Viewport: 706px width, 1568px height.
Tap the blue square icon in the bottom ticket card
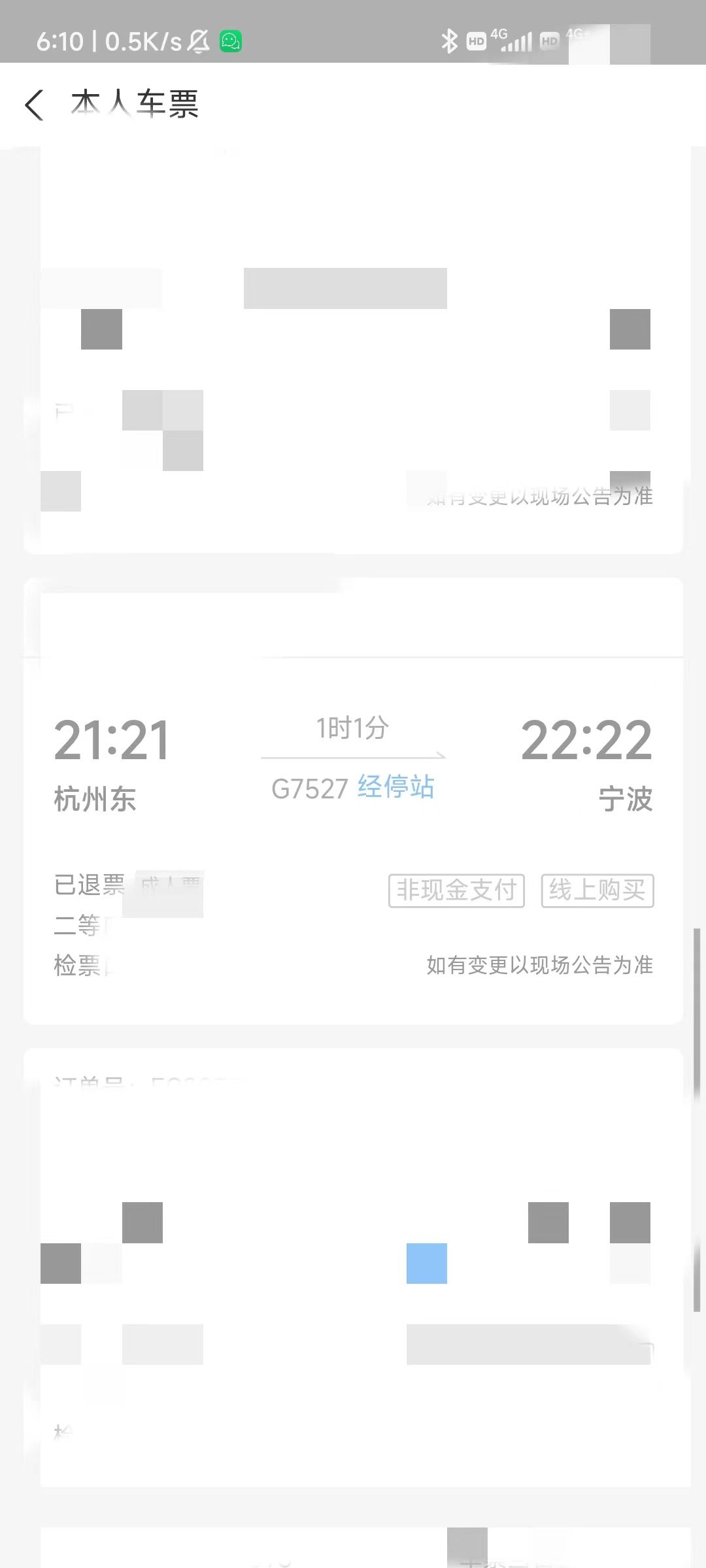tap(426, 1264)
